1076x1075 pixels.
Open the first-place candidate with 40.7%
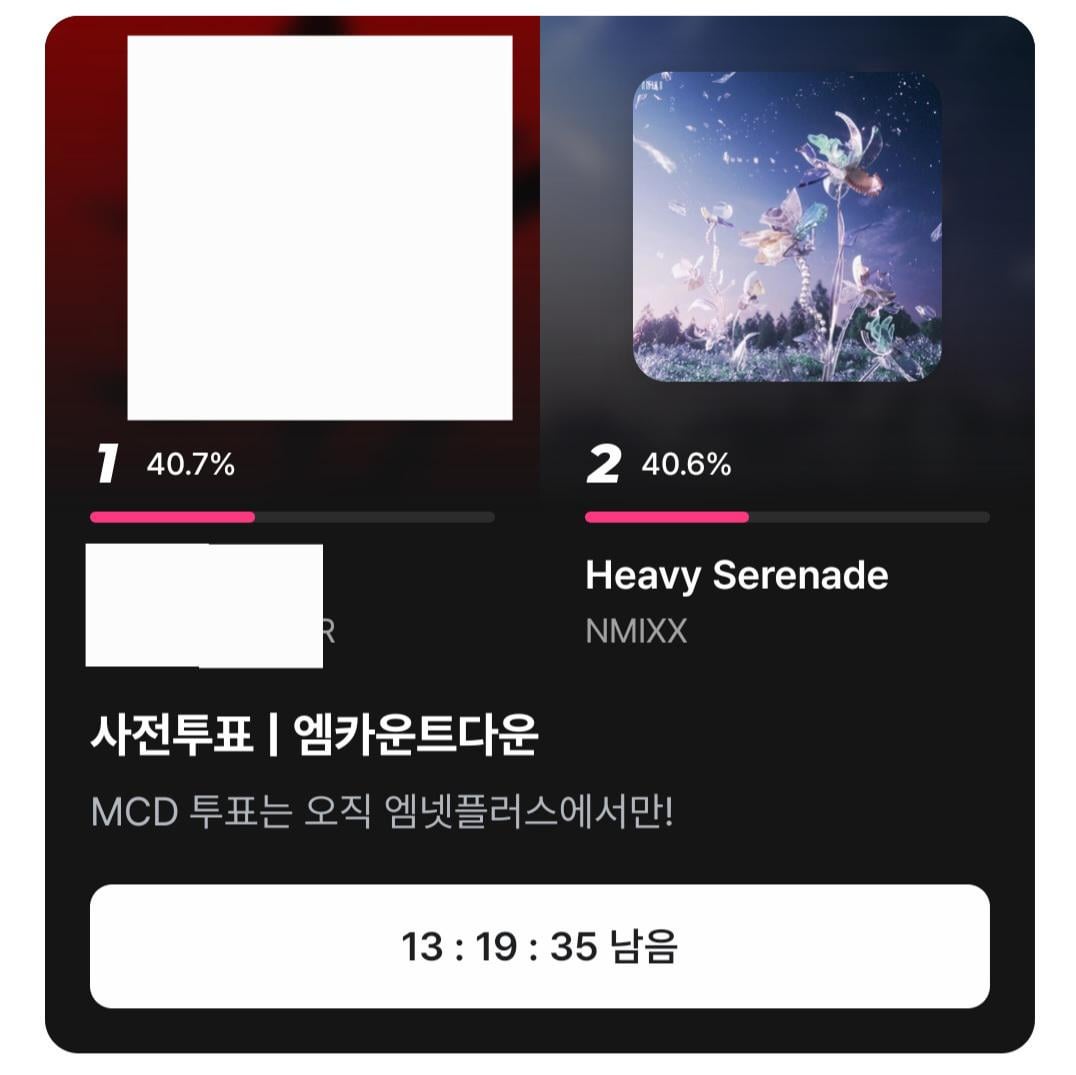point(320,228)
